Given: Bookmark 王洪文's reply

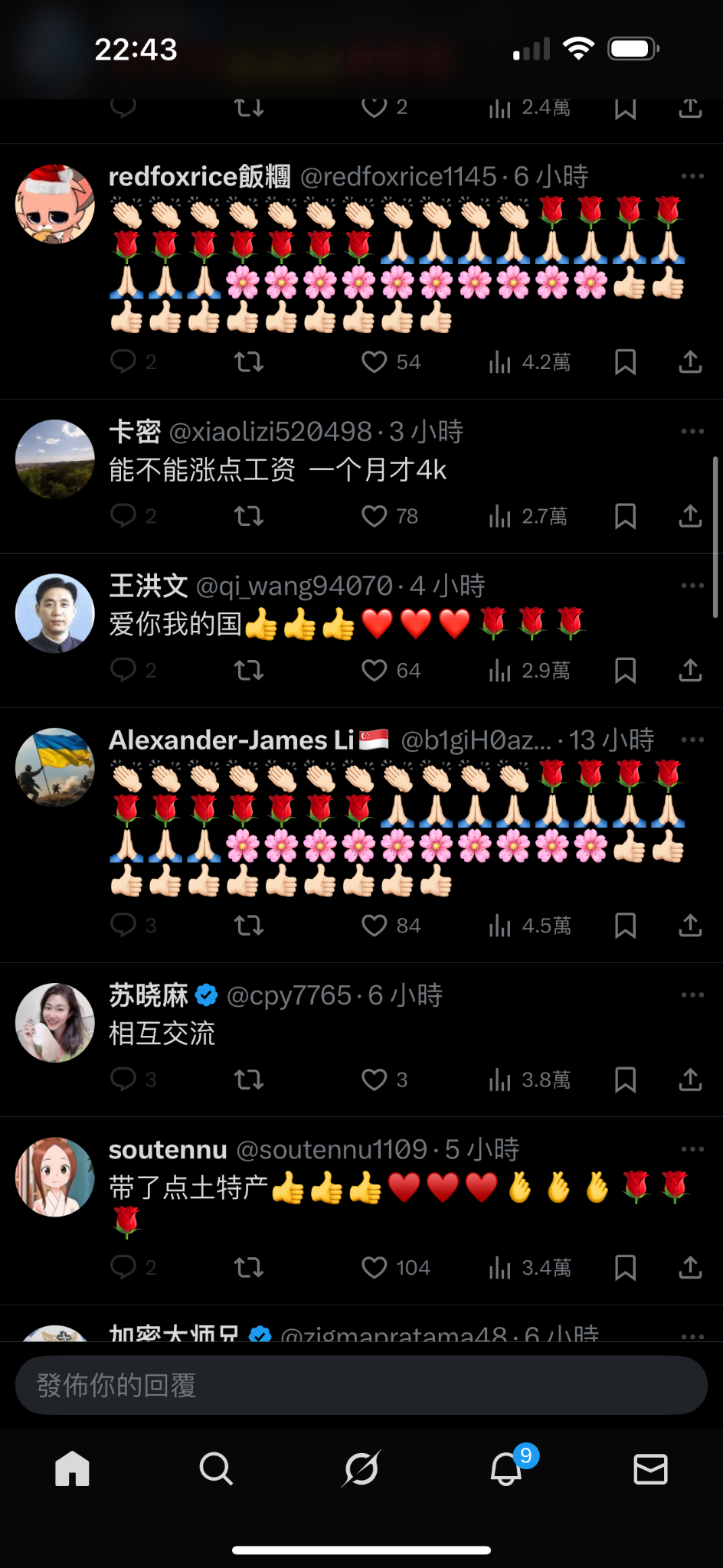Looking at the screenshot, I should (625, 670).
